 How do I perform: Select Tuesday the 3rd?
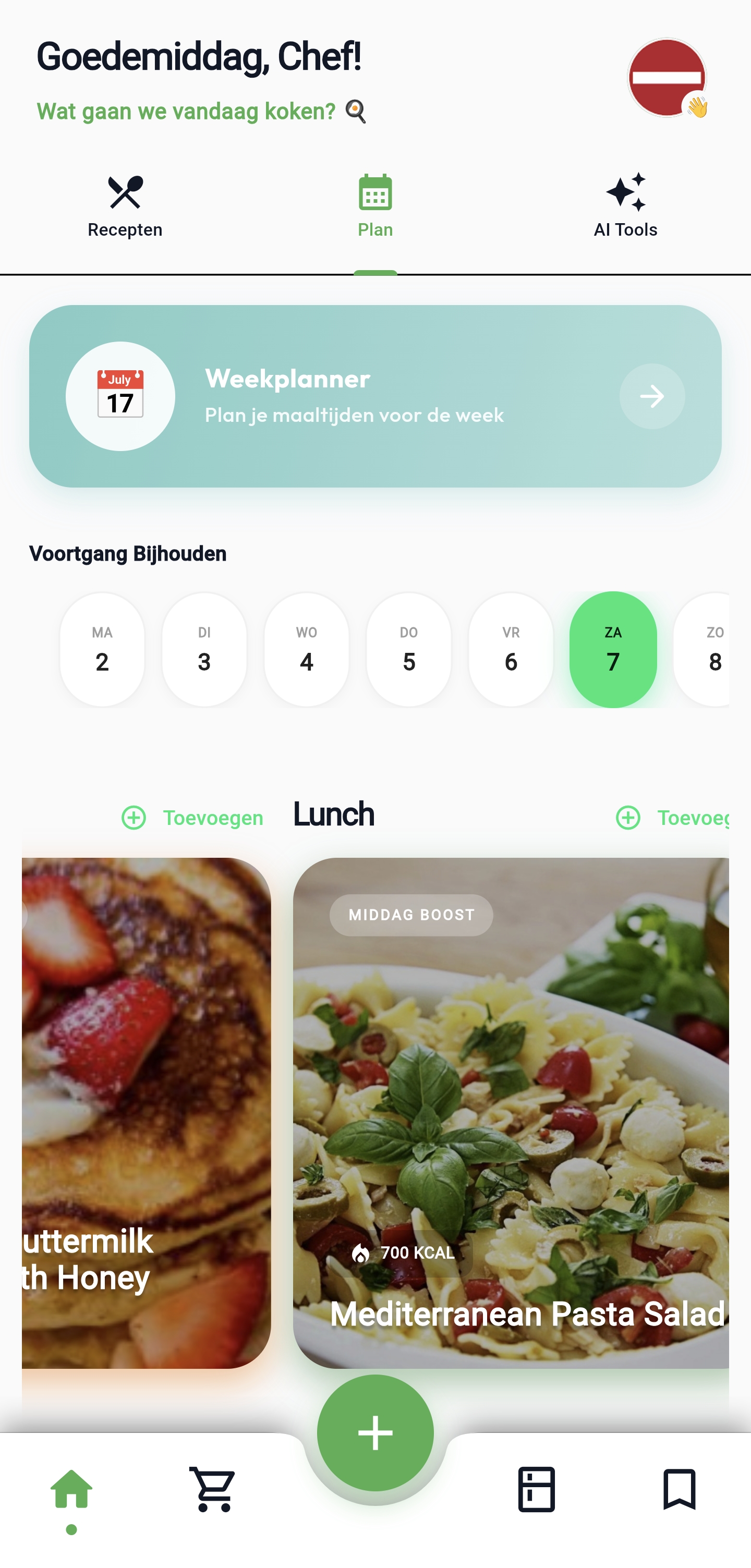tap(204, 649)
